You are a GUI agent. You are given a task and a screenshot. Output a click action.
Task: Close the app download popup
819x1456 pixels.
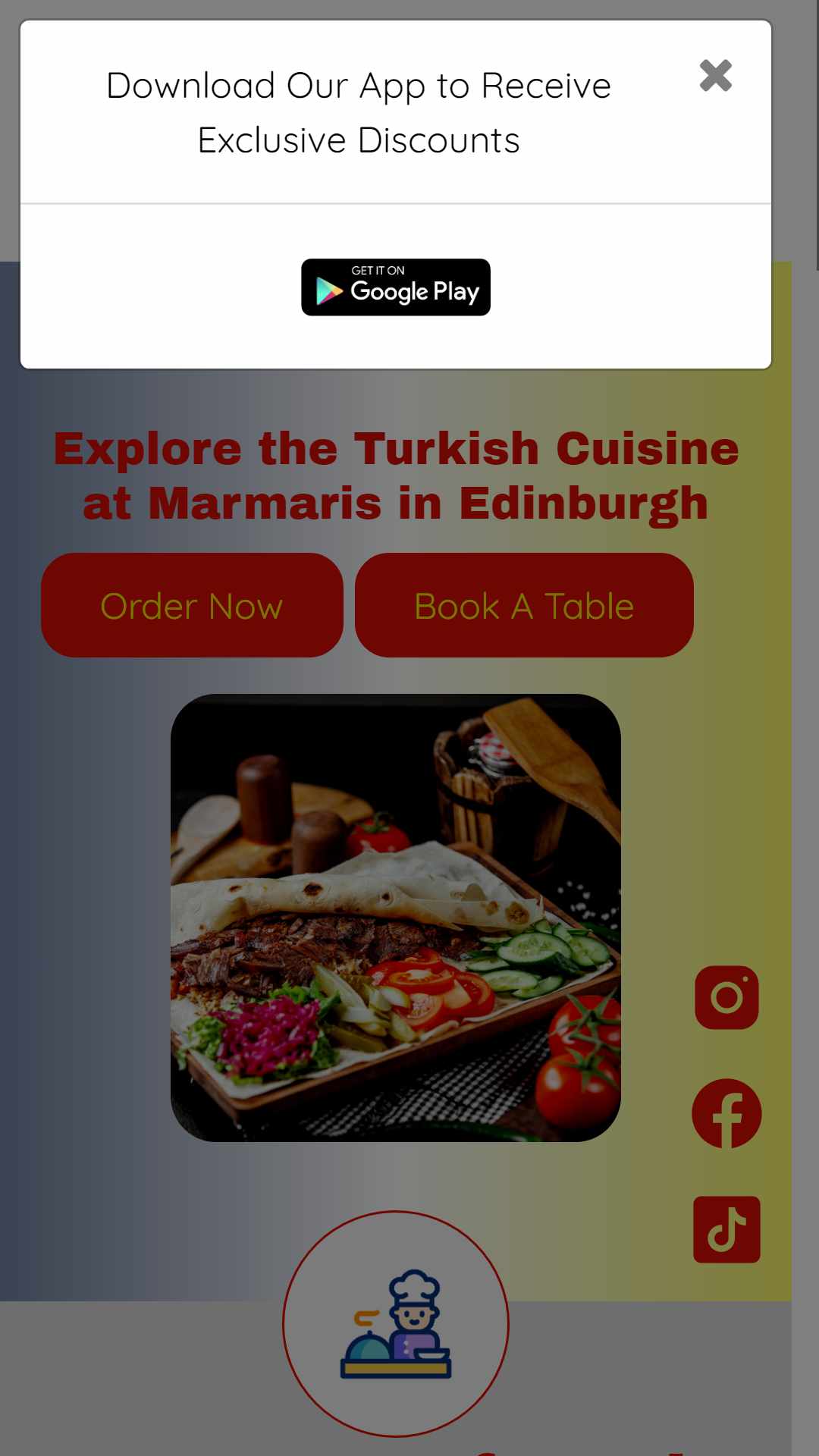pyautogui.click(x=715, y=76)
